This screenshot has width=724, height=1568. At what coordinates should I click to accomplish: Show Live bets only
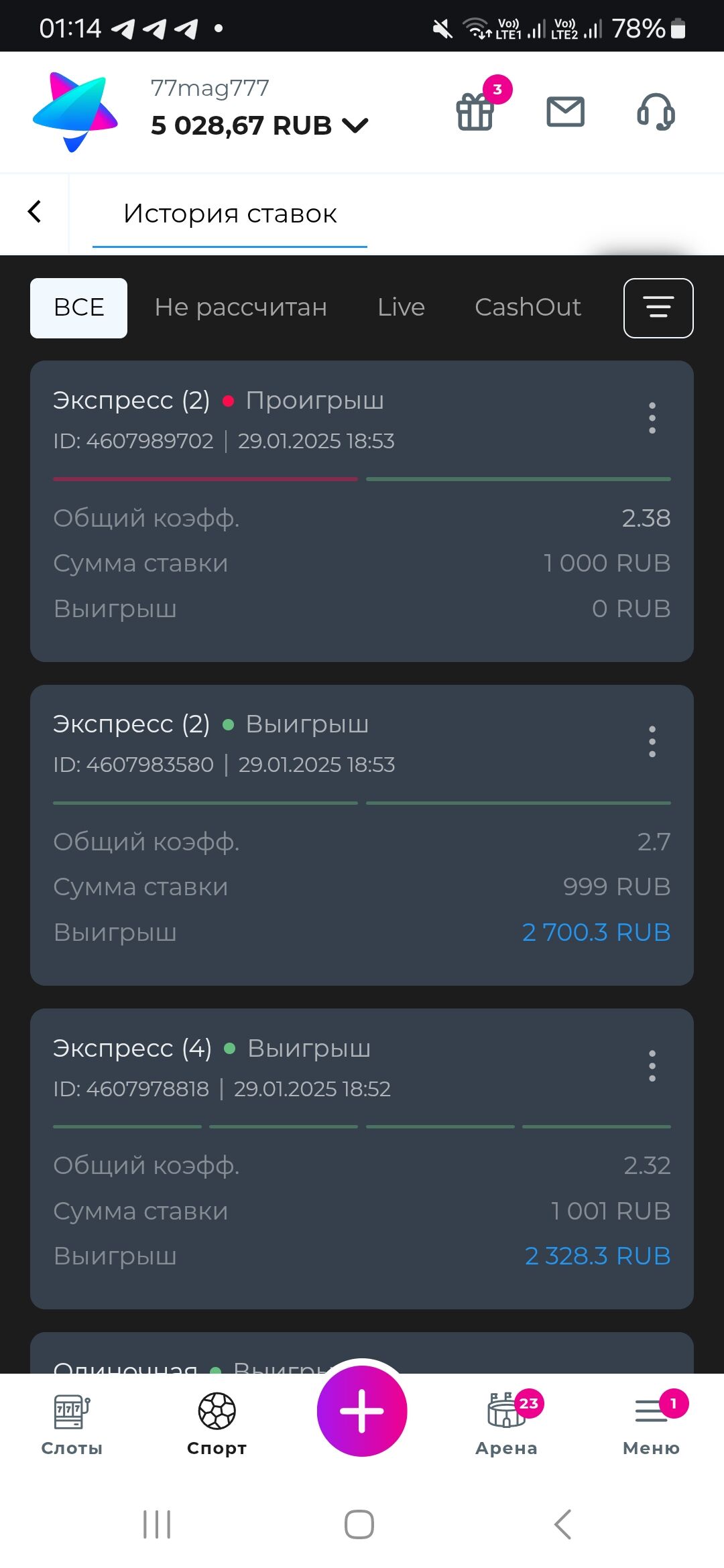[401, 308]
